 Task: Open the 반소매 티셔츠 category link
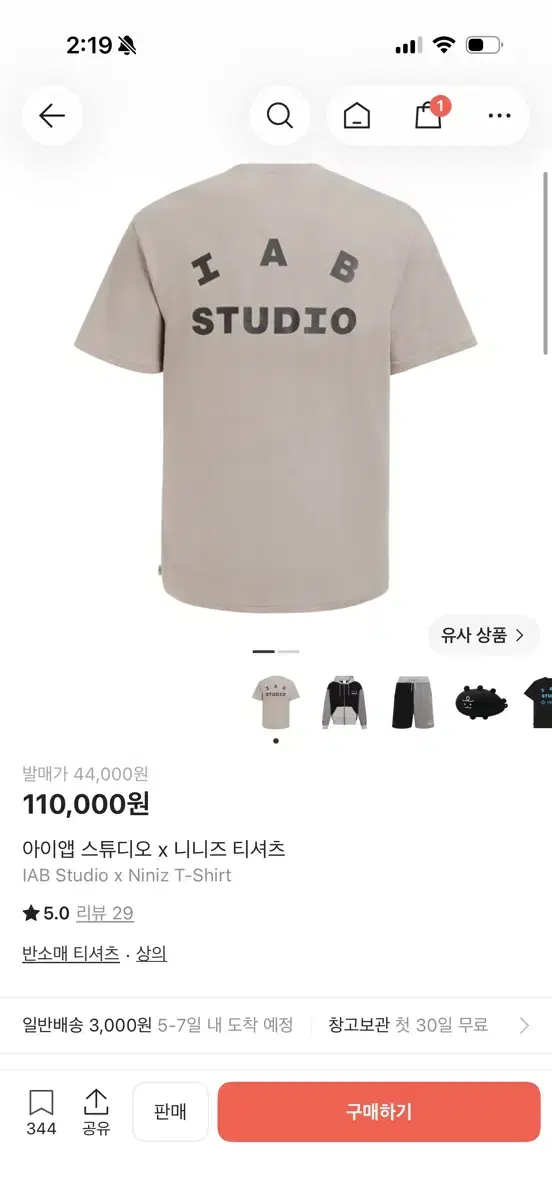click(x=70, y=954)
